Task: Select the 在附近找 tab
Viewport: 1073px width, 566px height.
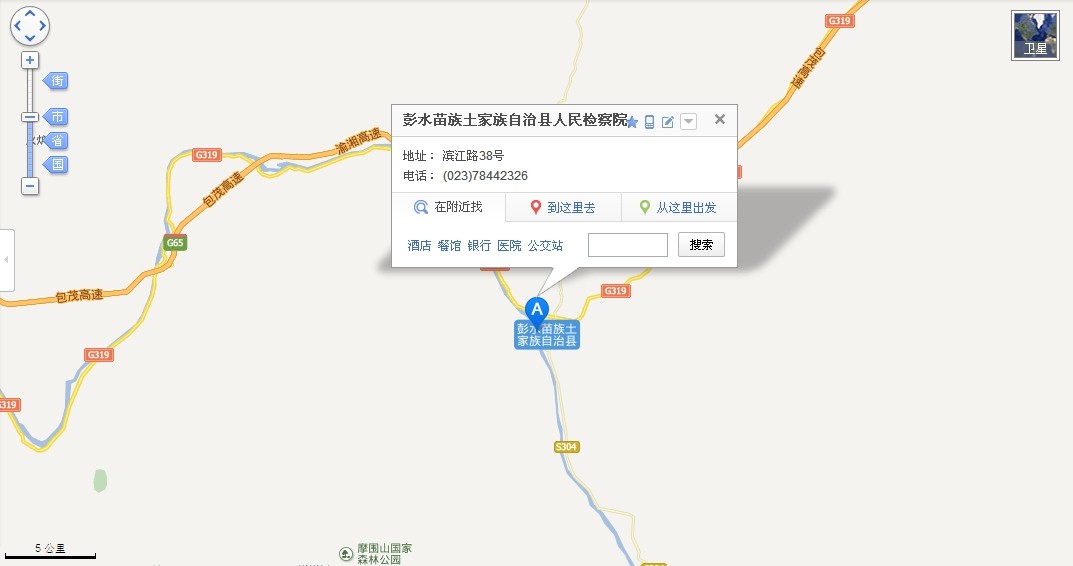Action: click(x=449, y=207)
